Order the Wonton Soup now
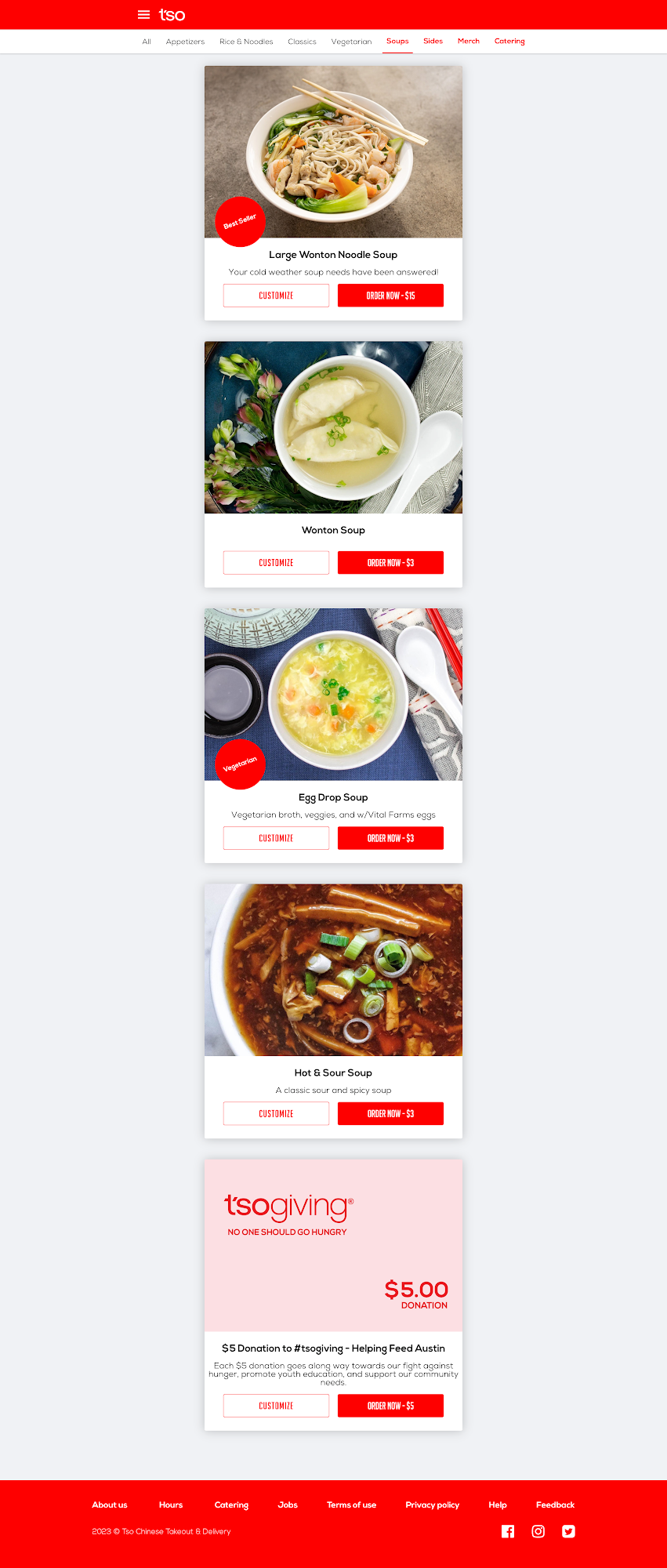 click(390, 563)
